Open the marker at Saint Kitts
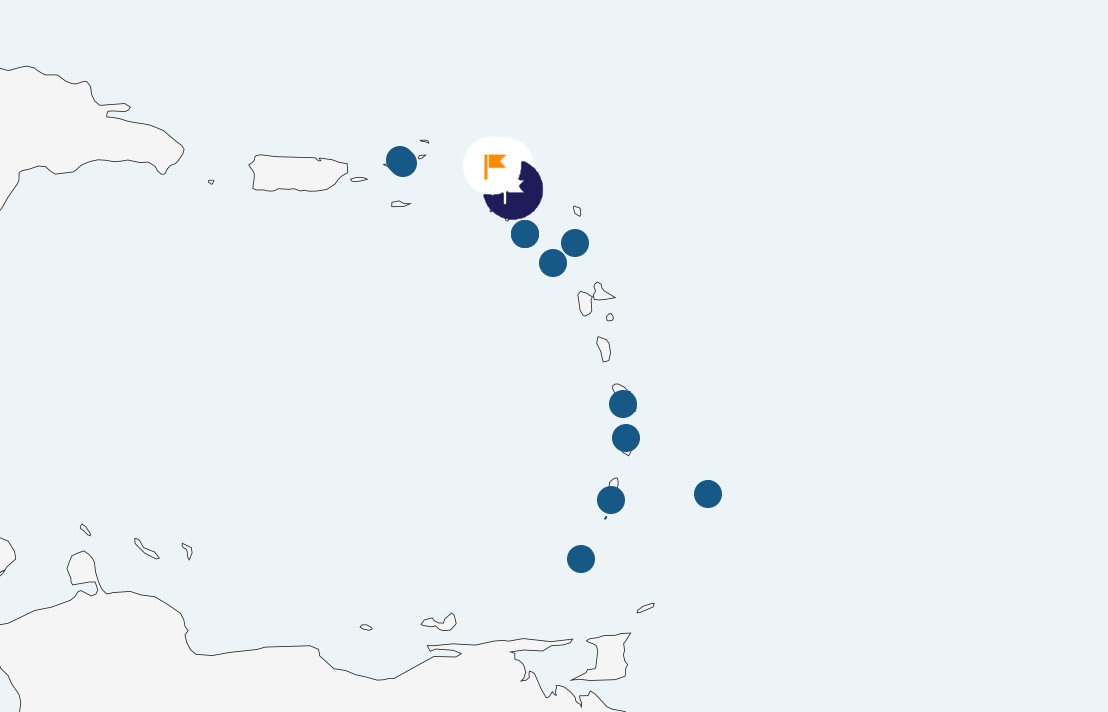The image size is (1108, 712). point(525,234)
